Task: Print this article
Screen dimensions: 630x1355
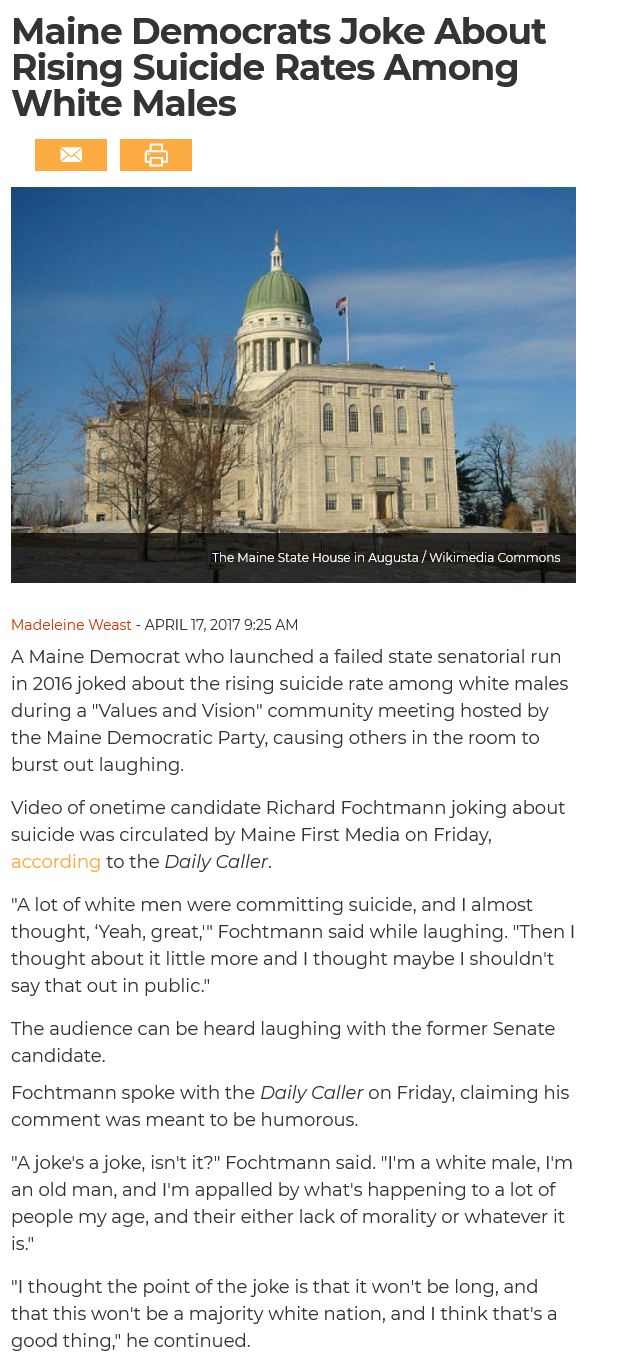Action: [x=156, y=155]
